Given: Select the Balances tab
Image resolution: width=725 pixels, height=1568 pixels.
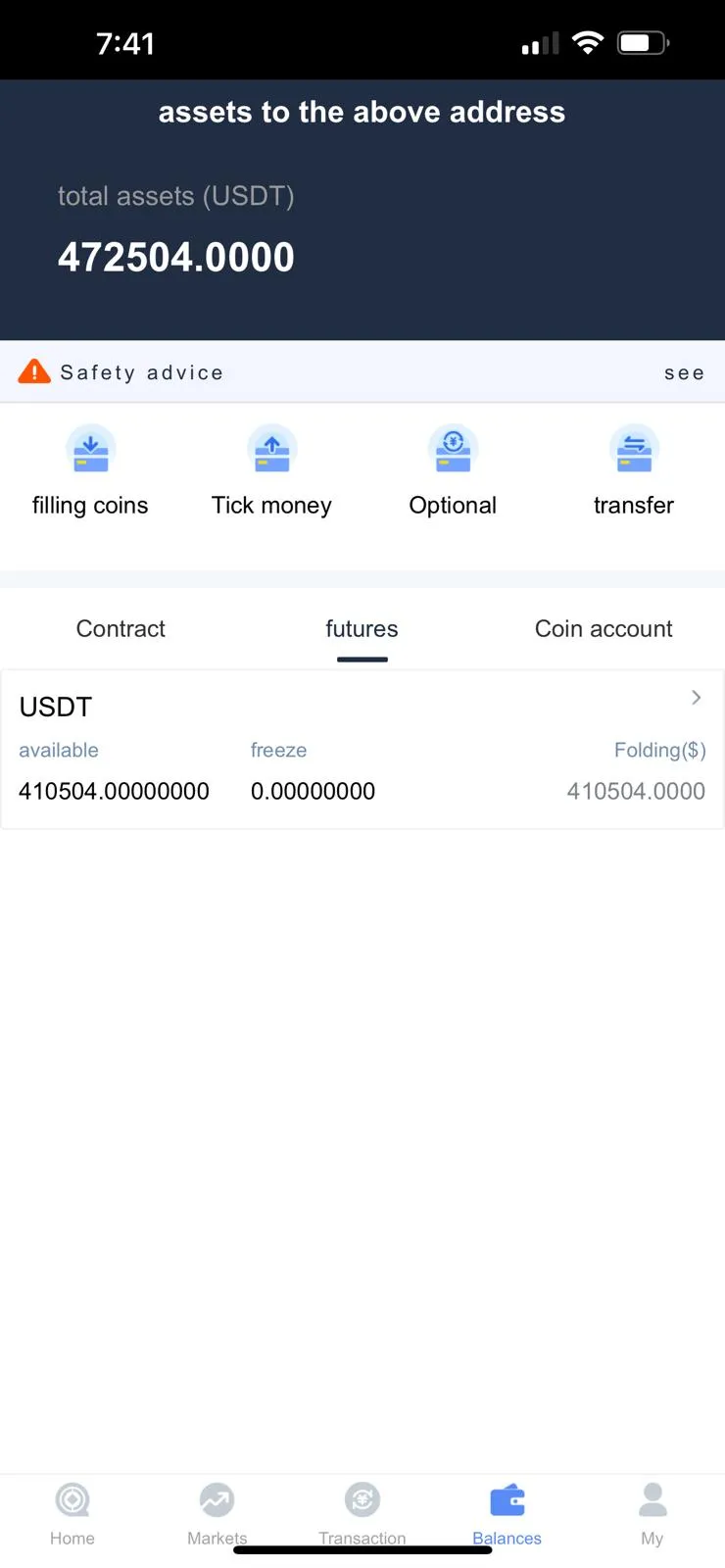Looking at the screenshot, I should point(507,1514).
